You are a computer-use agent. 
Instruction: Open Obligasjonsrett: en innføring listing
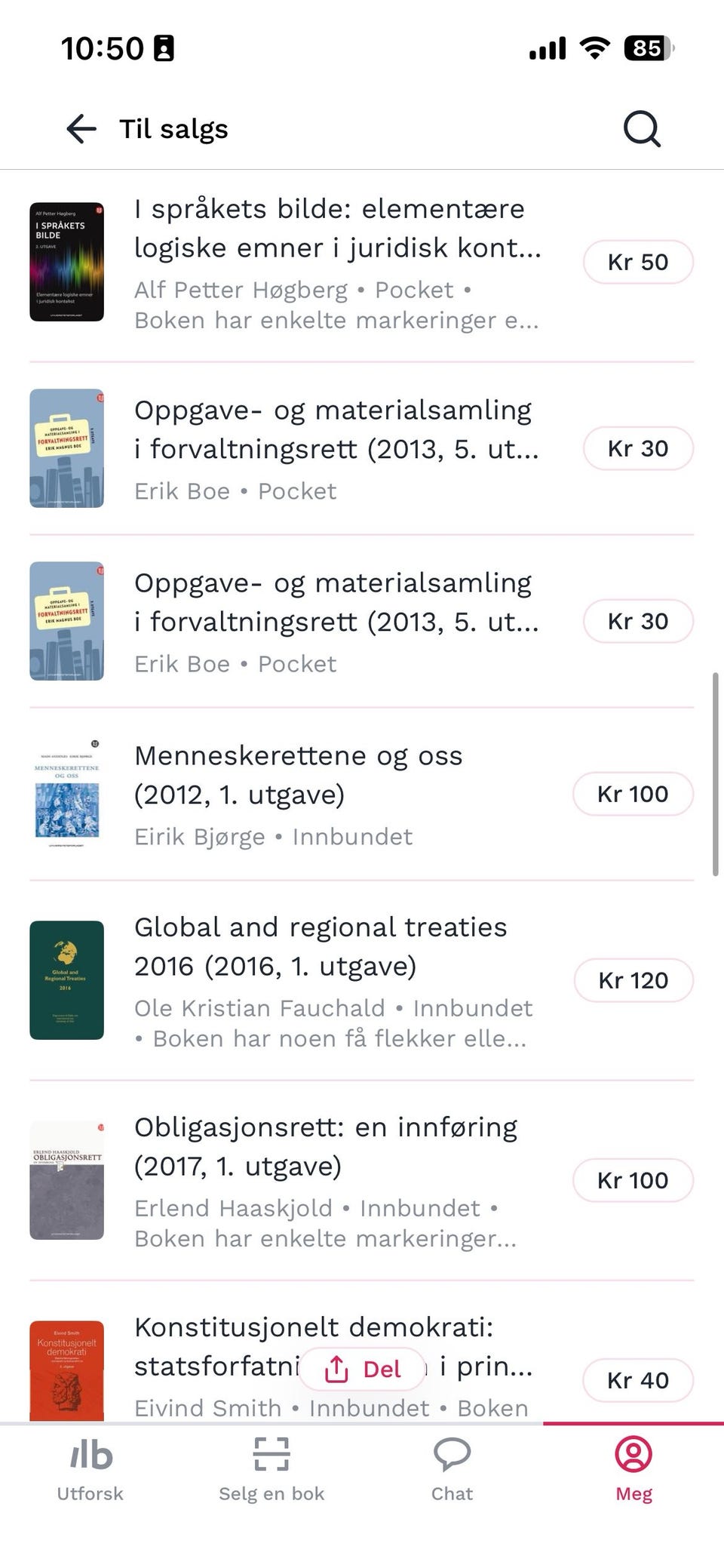[x=326, y=1146]
